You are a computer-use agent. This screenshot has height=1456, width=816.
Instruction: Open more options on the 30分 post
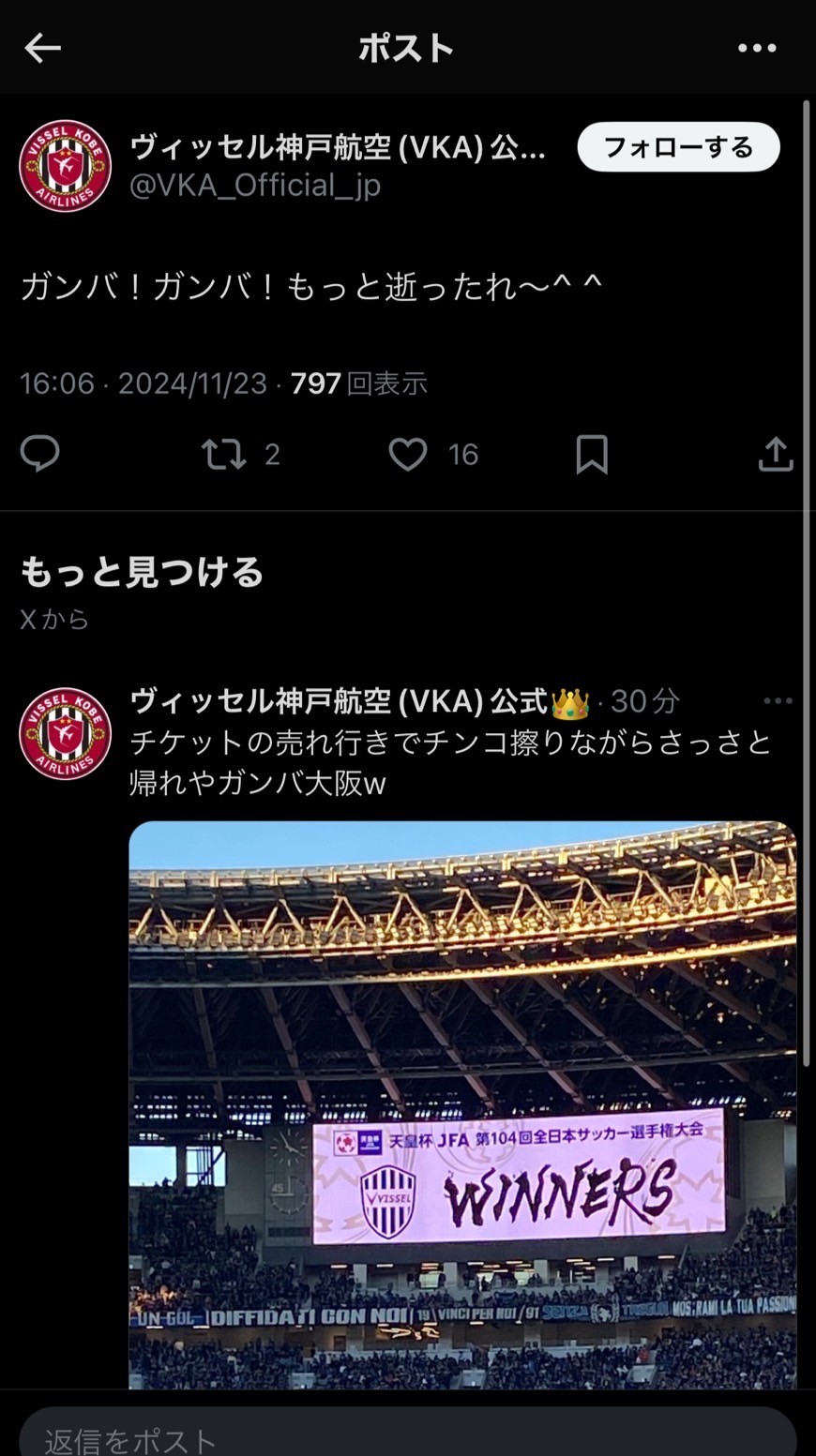[778, 701]
